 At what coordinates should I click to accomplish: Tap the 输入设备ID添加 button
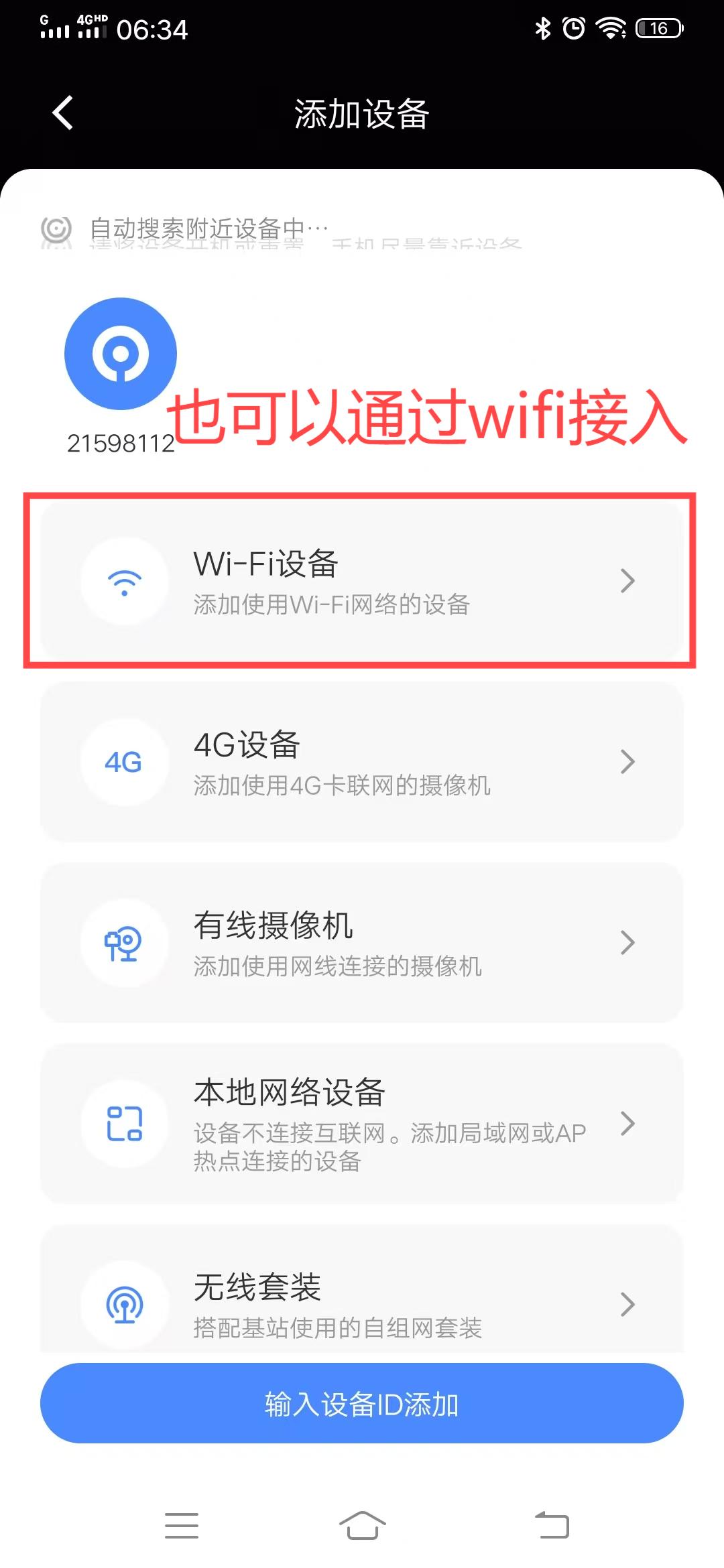coord(362,1404)
